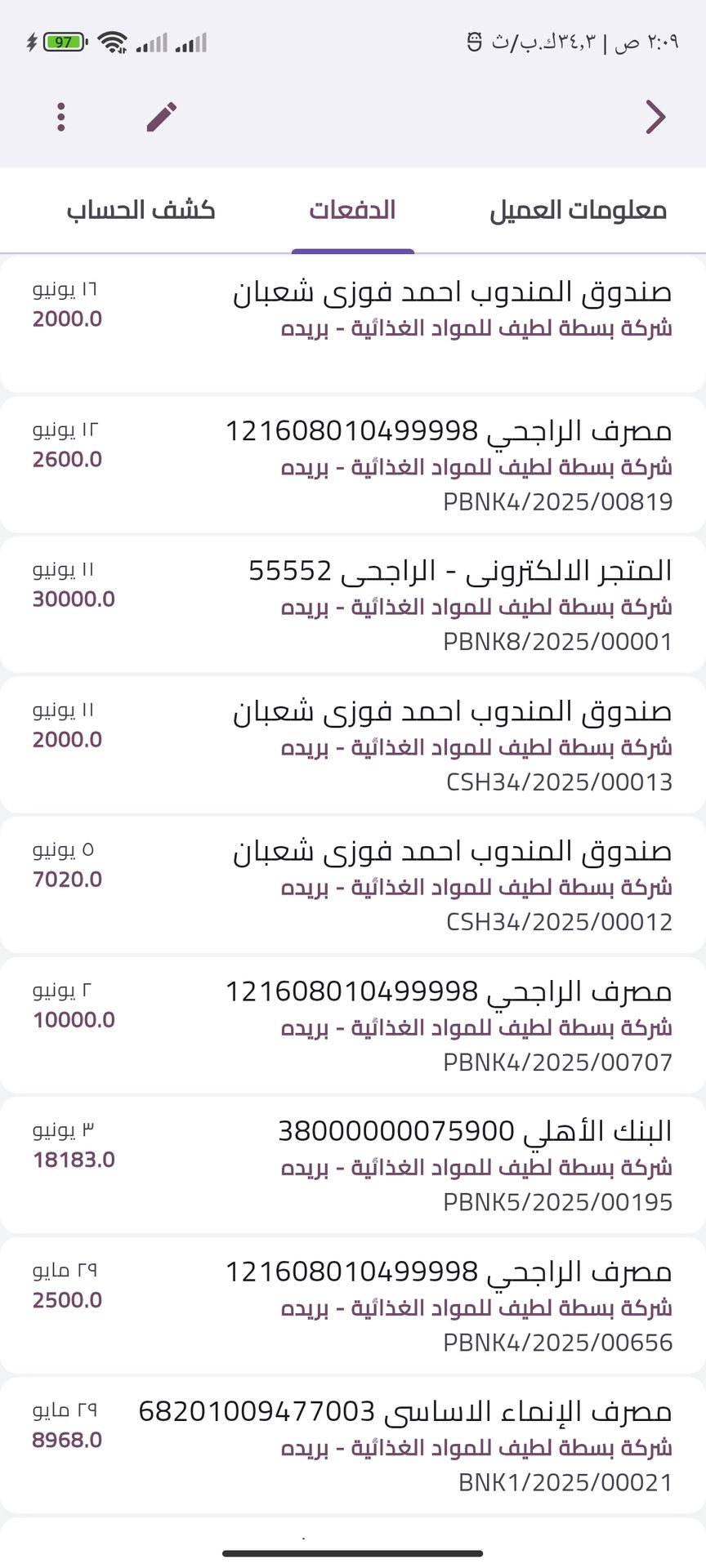The height and width of the screenshot is (1568, 706).
Task: Switch to the معلومات العميل tab
Action: pos(578,211)
